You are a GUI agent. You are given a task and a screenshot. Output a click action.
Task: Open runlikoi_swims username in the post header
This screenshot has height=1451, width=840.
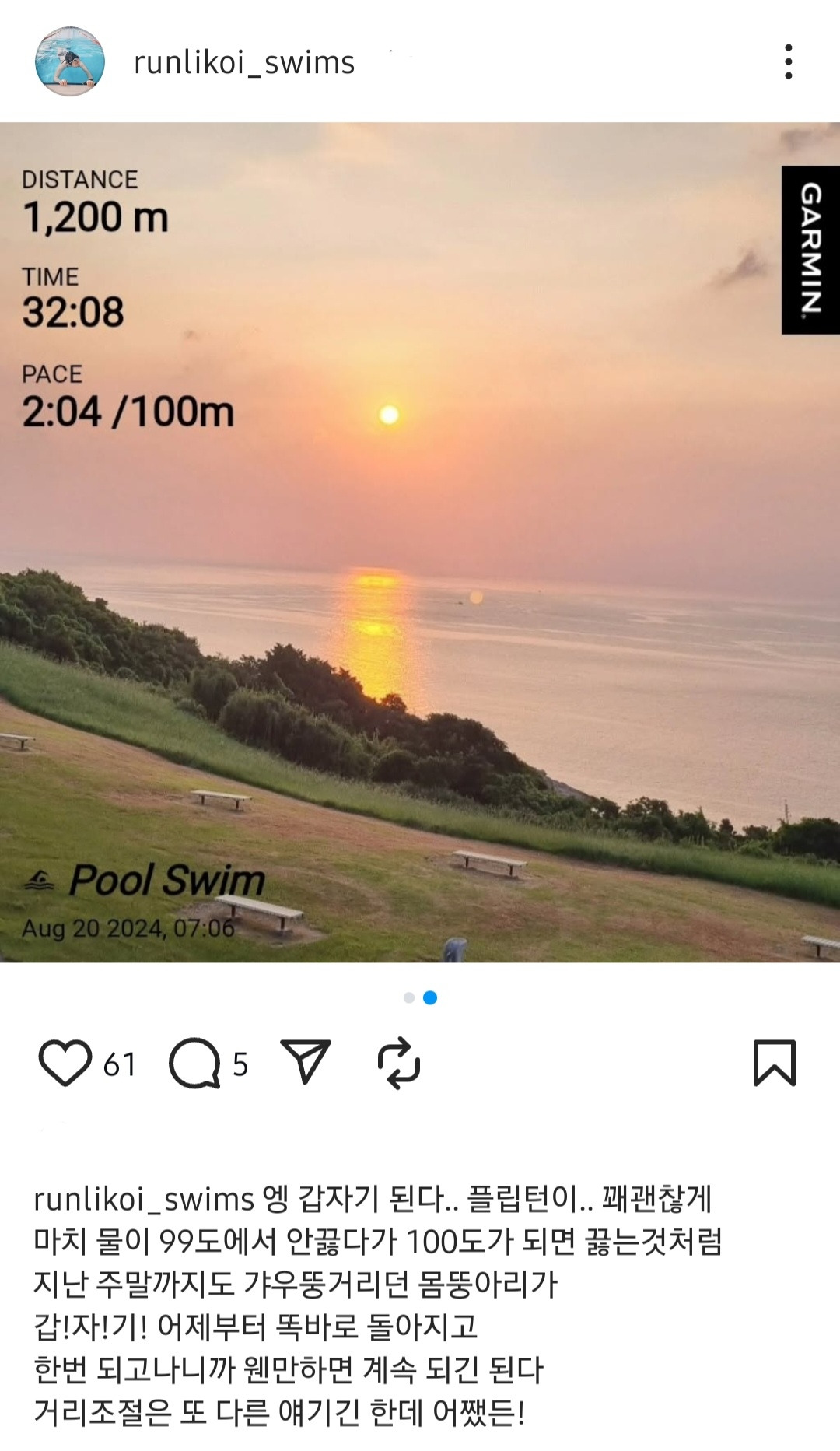pyautogui.click(x=244, y=62)
